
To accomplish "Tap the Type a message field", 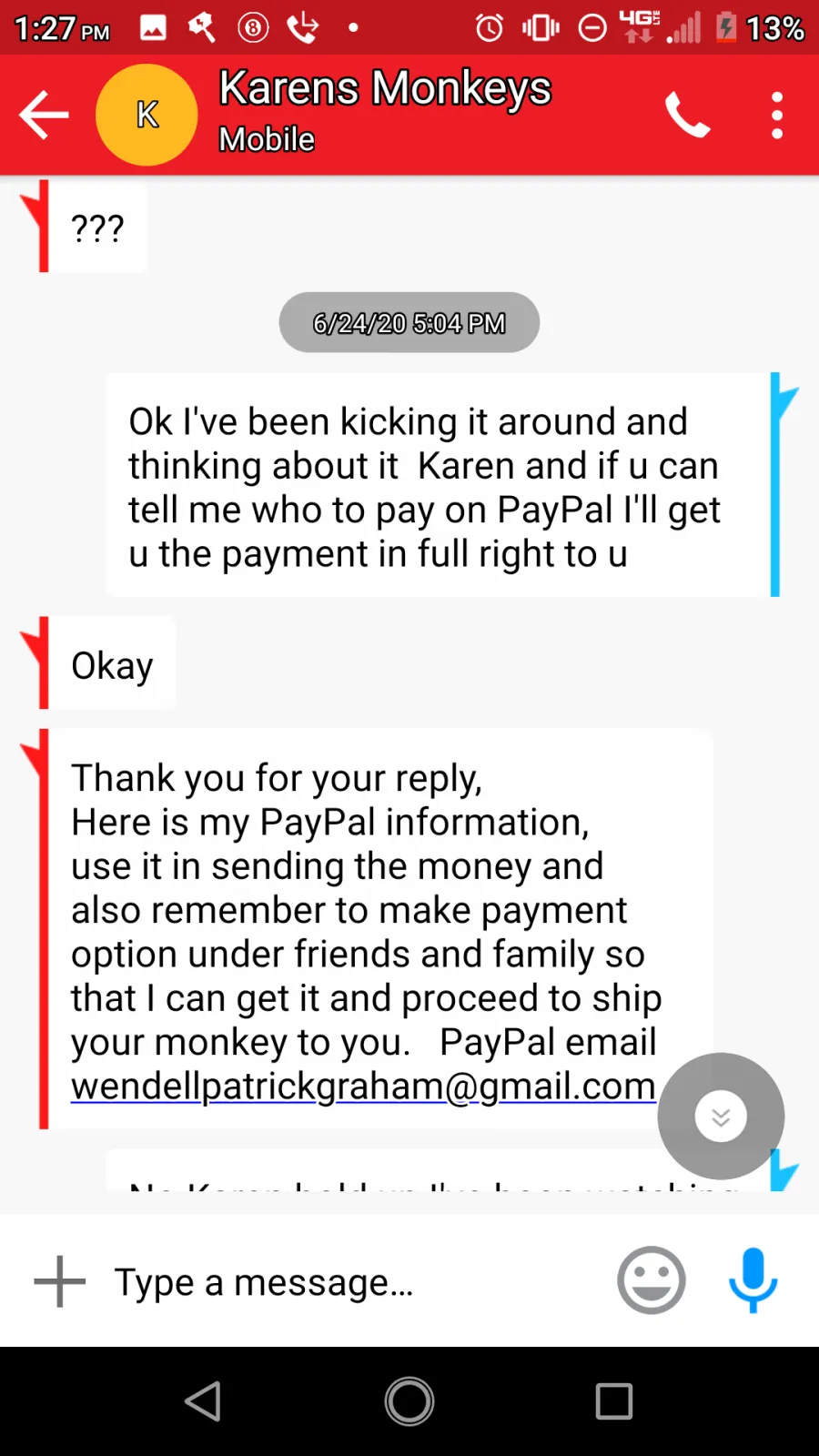I will click(x=346, y=1281).
